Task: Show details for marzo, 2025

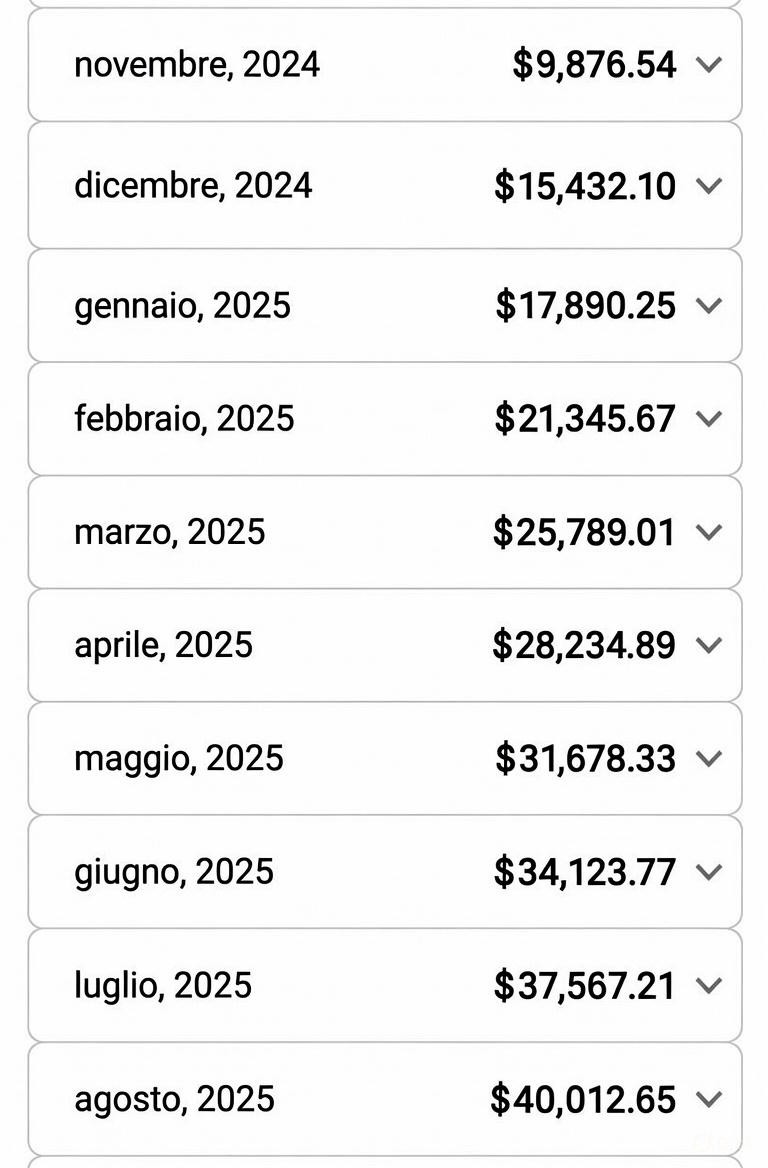Action: click(708, 532)
